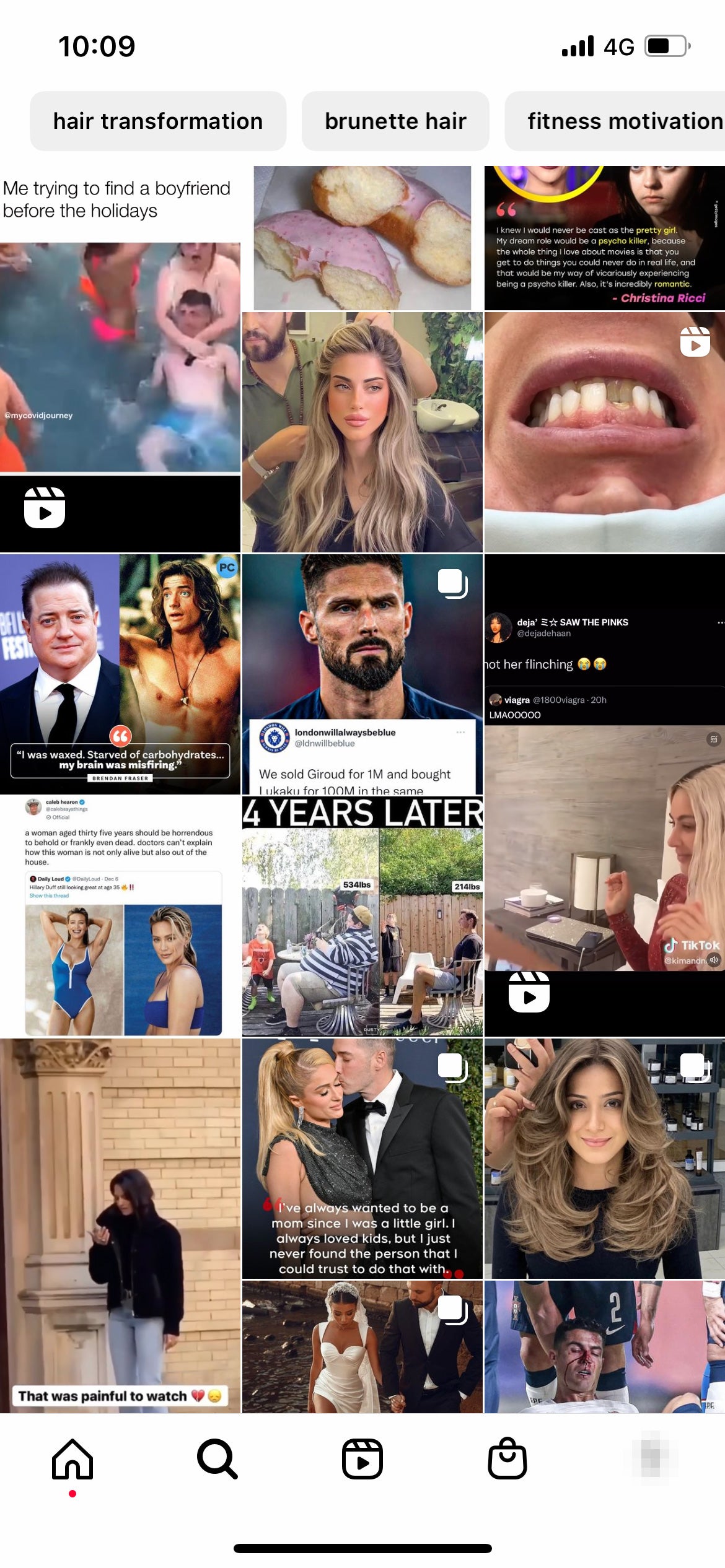Open the 'That was painful to watch' video

(120, 1226)
